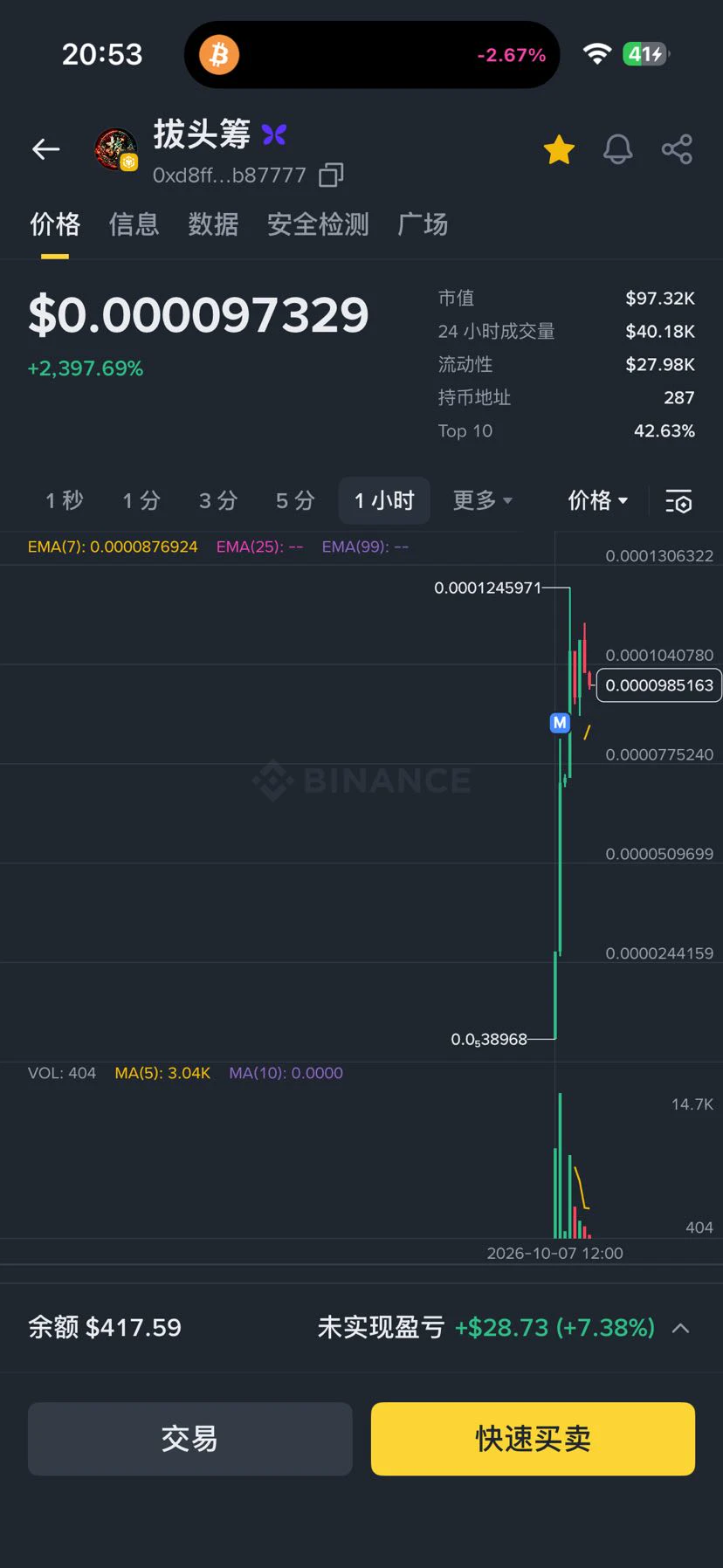Open chart indicator settings icon
Screen dimensions: 723x1568
click(678, 501)
